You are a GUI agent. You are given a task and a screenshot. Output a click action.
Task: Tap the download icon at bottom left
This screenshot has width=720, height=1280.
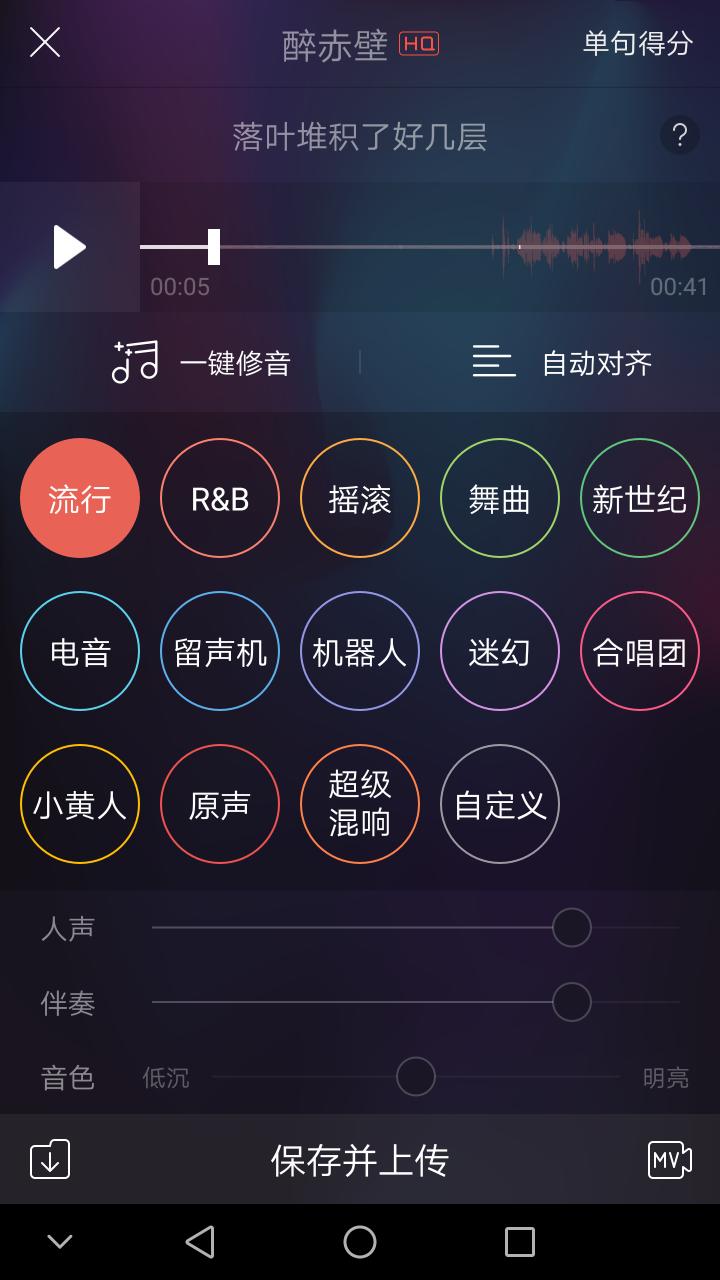coord(49,1160)
